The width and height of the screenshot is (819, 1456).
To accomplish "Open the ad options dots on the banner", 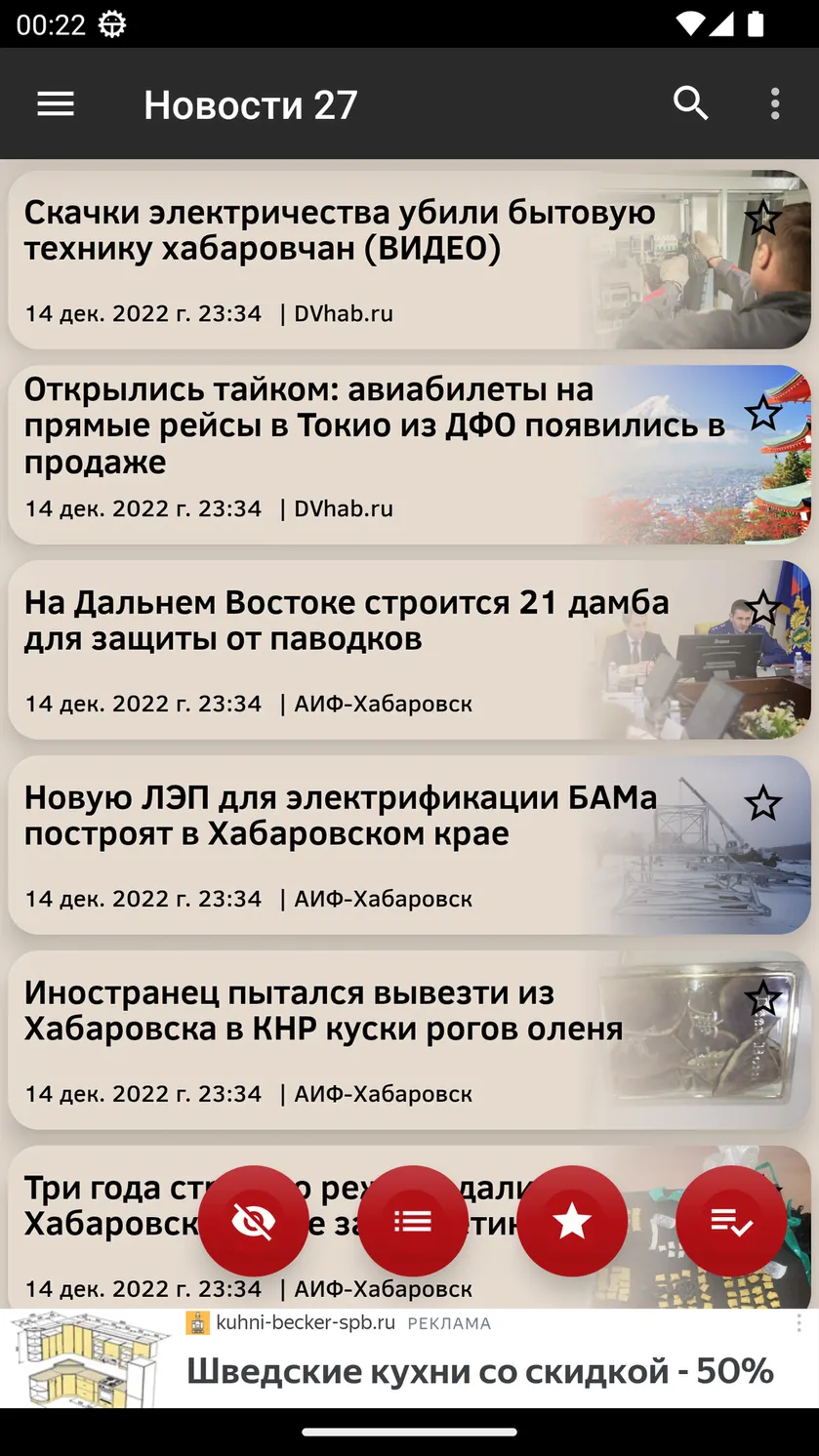I will [799, 1323].
